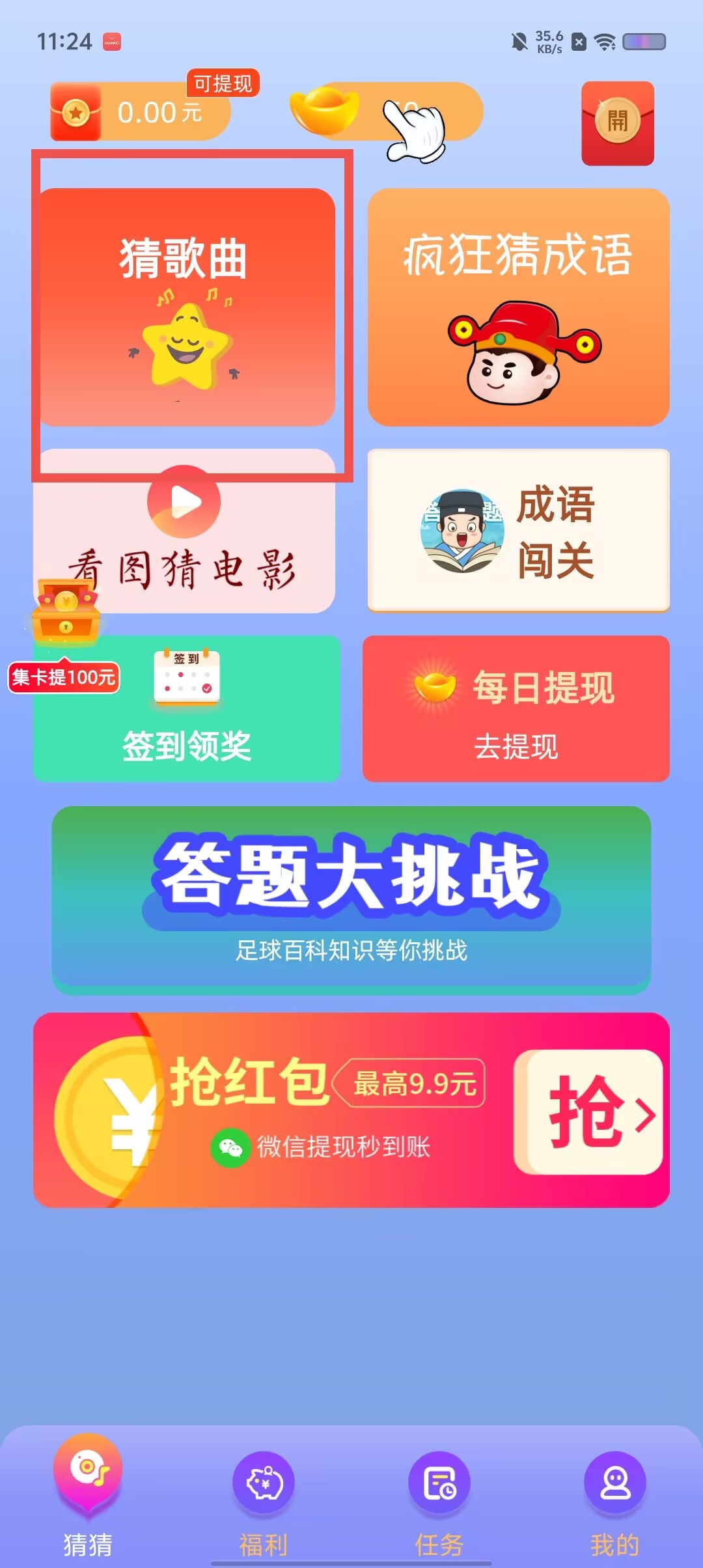Screen dimensions: 703x1568
Task: Tap 签到领奖 to check in
Action: (x=187, y=708)
